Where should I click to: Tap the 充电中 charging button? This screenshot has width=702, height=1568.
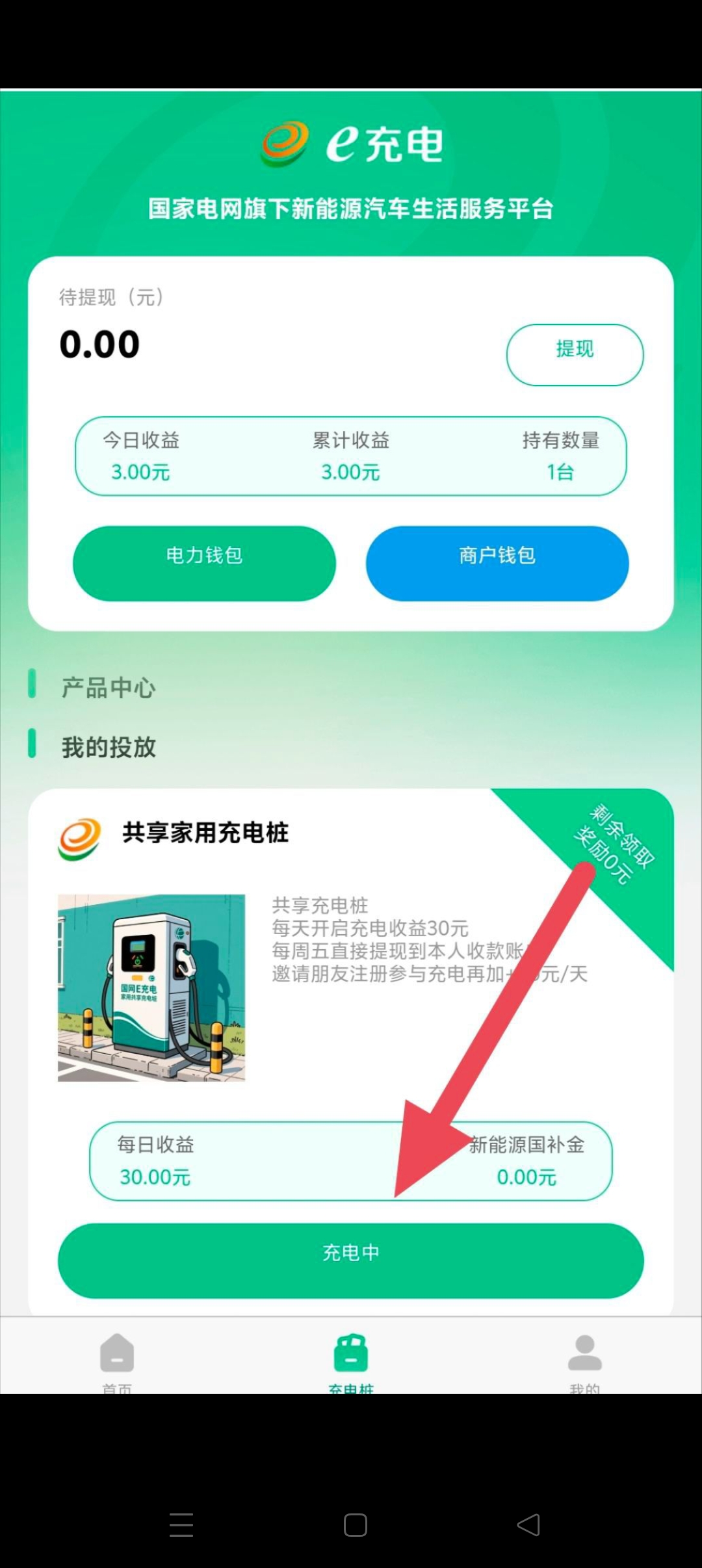pyautogui.click(x=351, y=1261)
